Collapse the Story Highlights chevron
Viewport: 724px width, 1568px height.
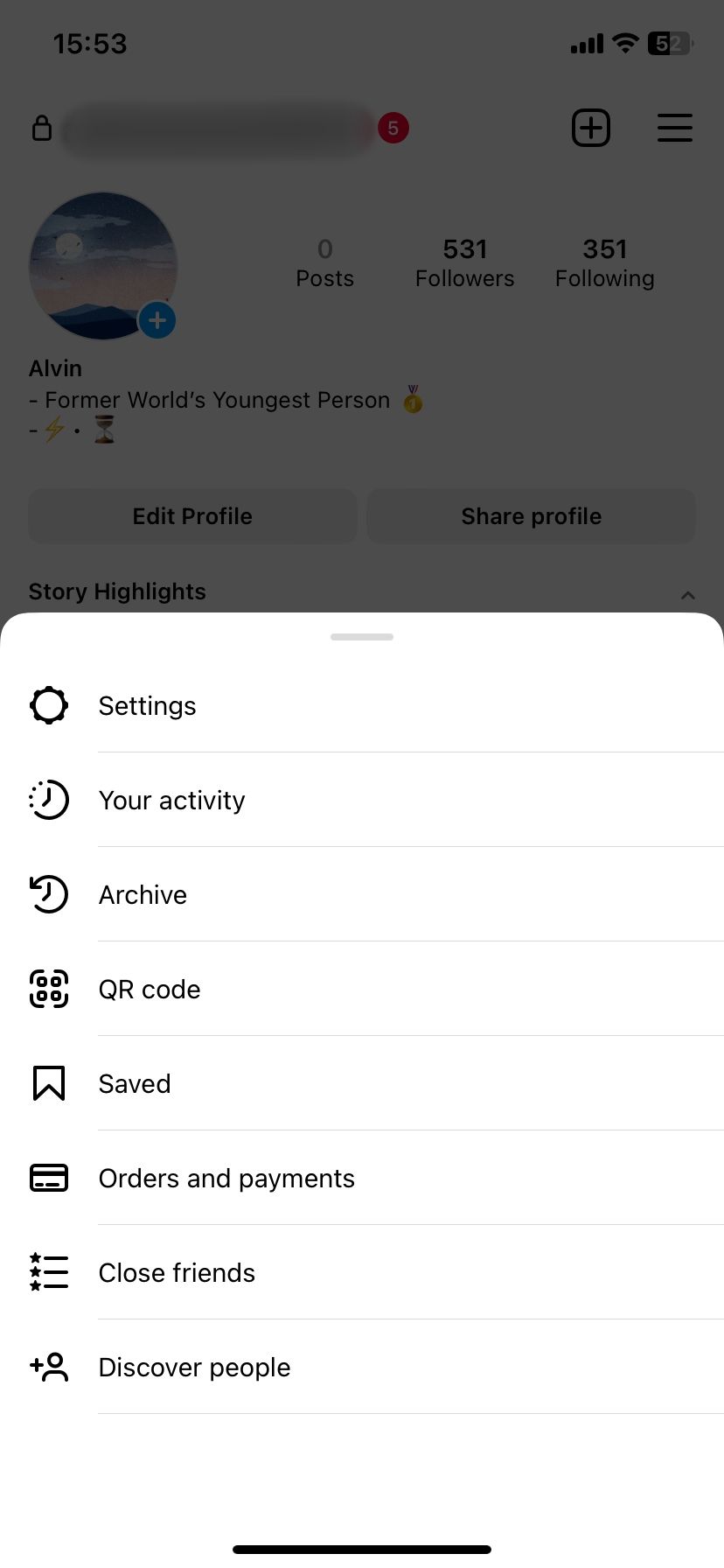click(x=688, y=595)
